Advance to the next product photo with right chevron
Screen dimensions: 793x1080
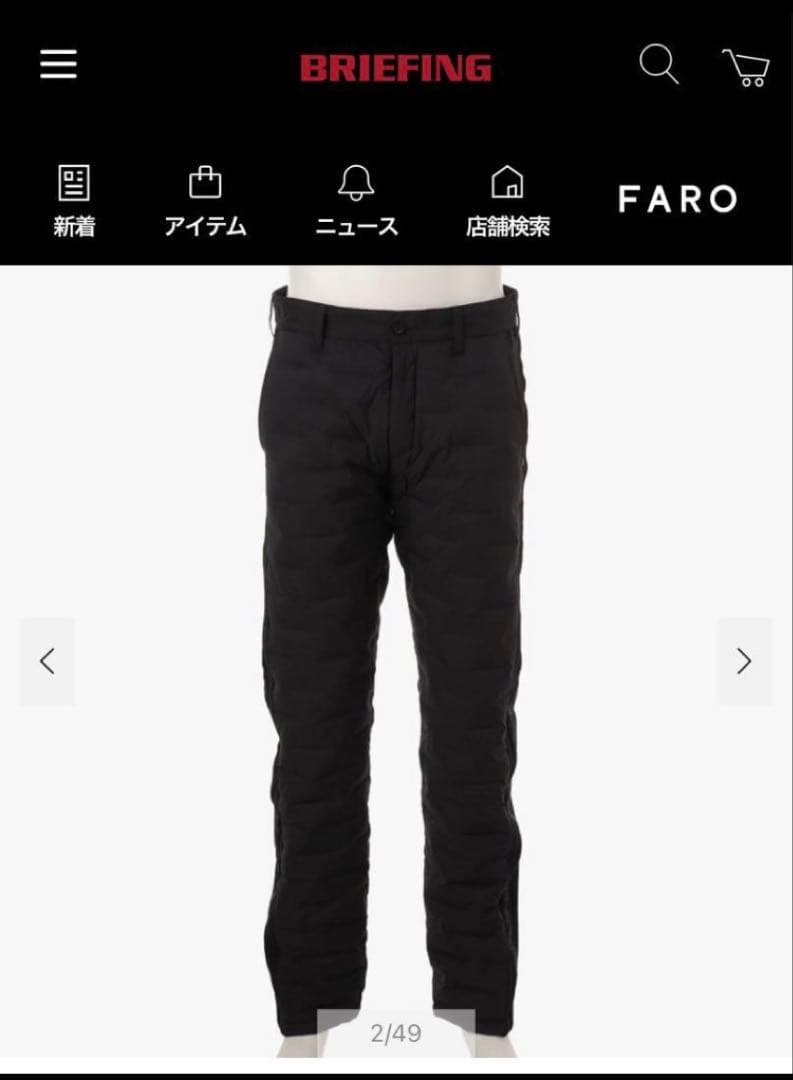(x=744, y=661)
